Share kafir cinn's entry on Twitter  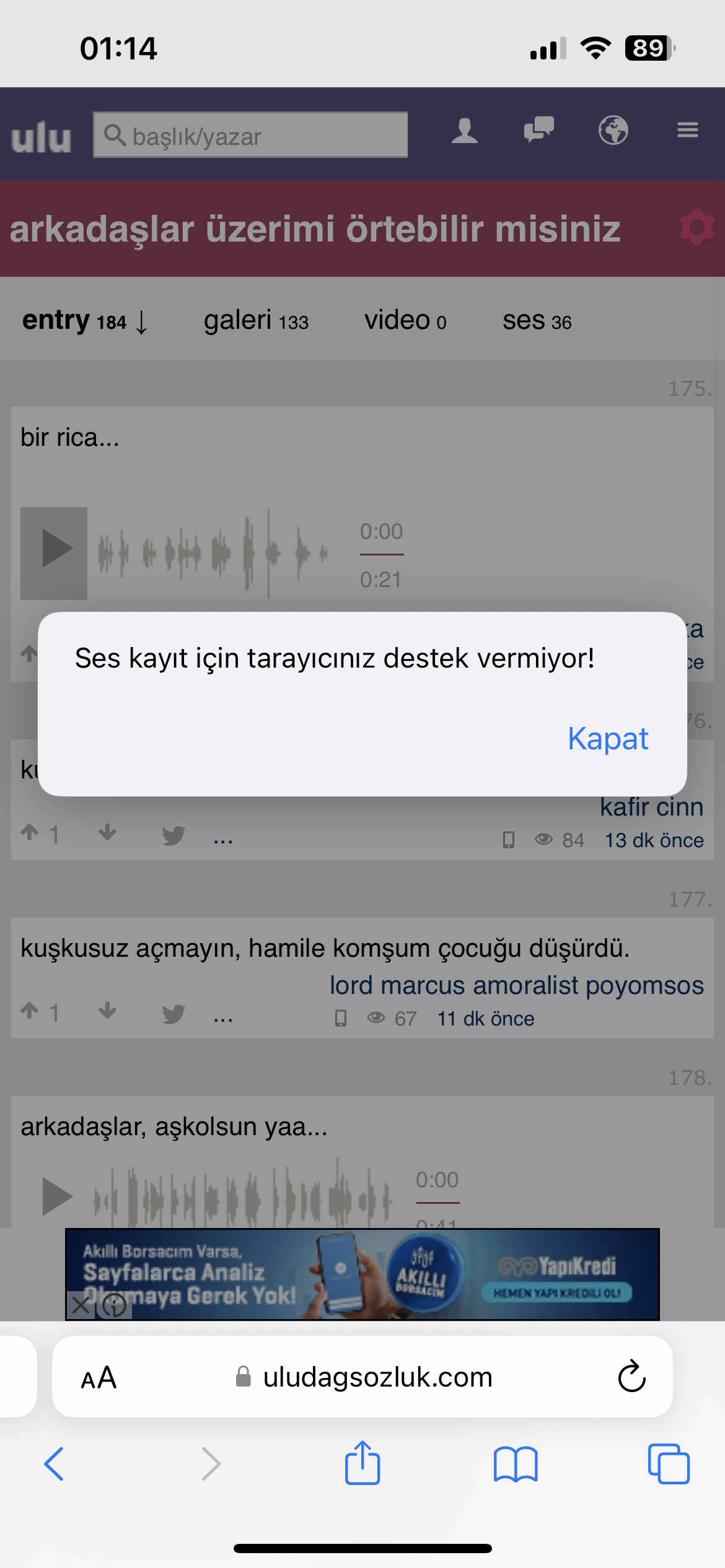point(174,835)
